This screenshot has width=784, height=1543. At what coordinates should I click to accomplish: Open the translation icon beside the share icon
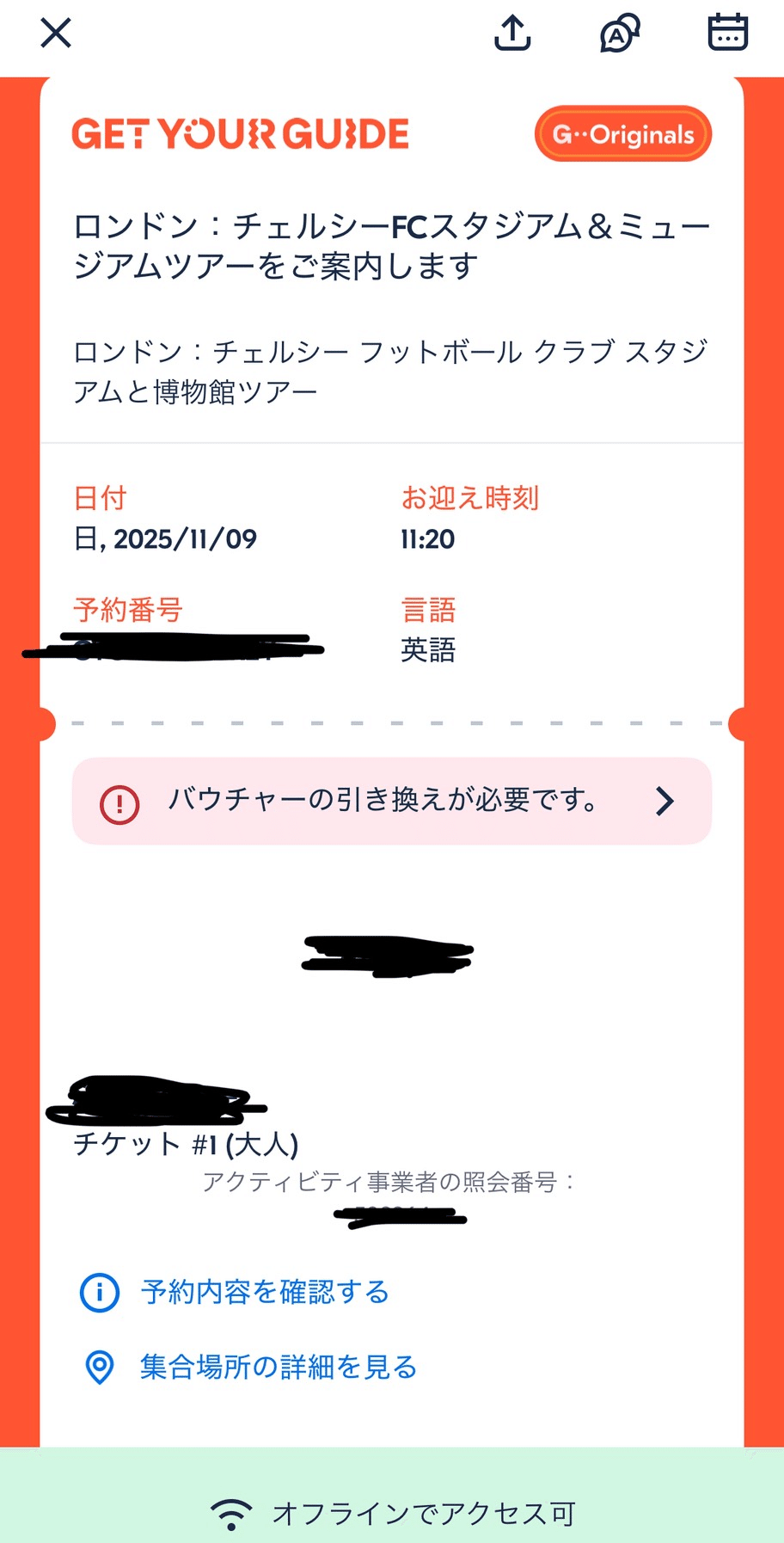click(x=619, y=34)
